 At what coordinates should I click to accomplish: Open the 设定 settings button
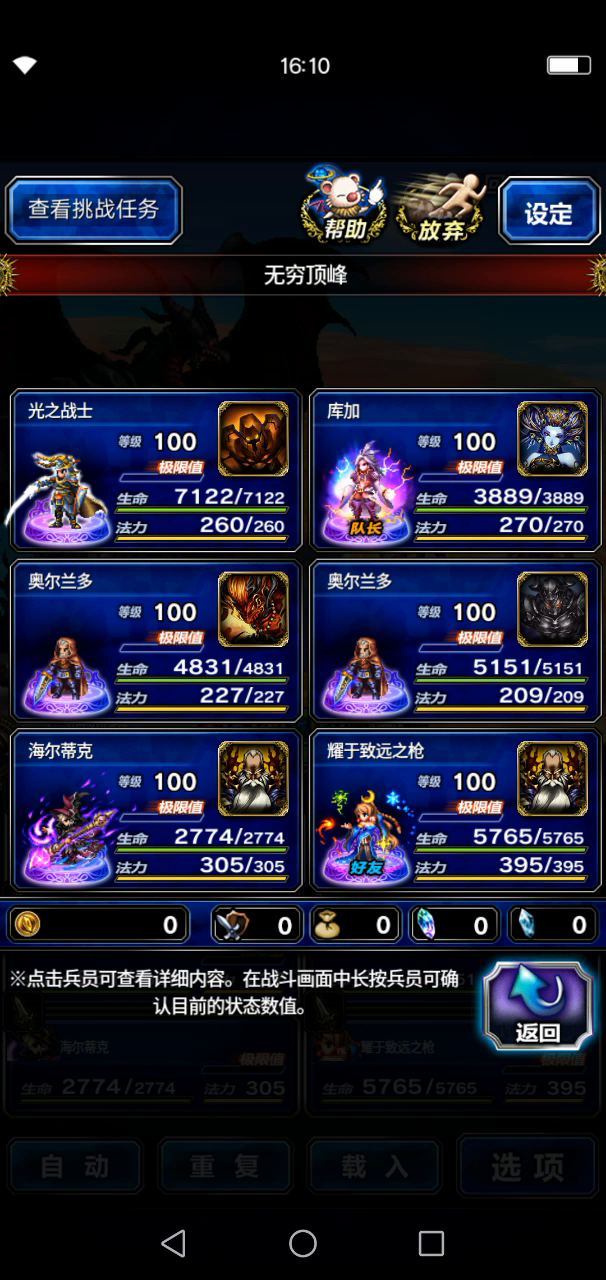tap(548, 211)
